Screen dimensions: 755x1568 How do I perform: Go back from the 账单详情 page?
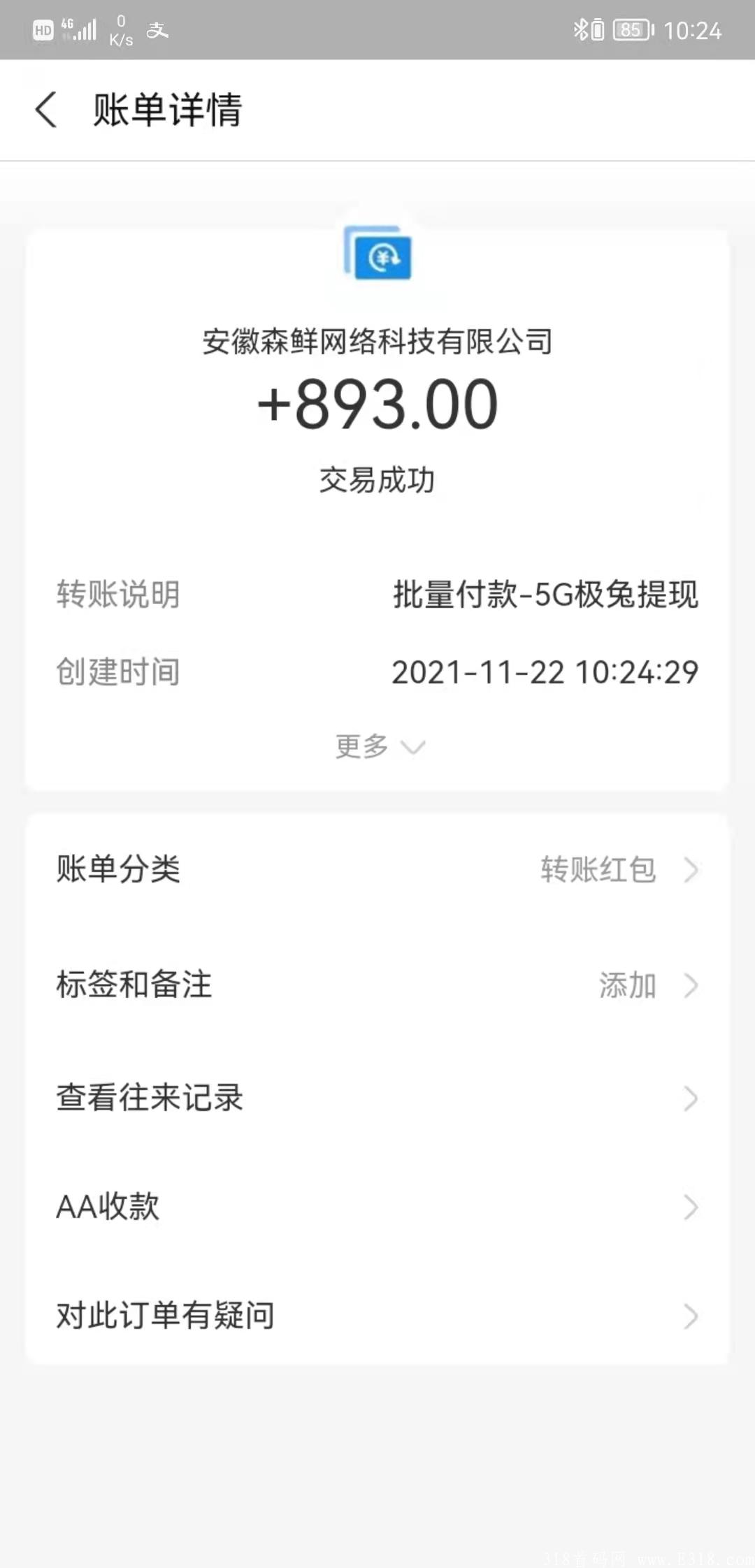click(x=46, y=110)
